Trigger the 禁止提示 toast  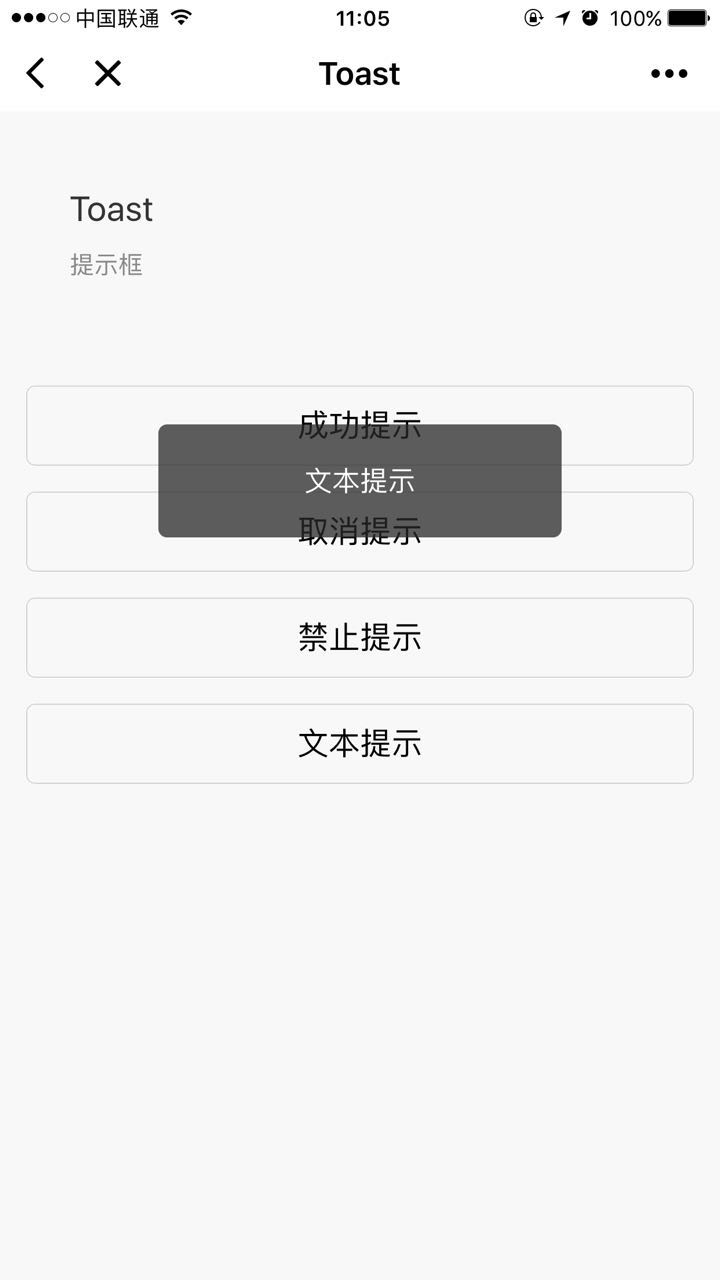pos(360,638)
